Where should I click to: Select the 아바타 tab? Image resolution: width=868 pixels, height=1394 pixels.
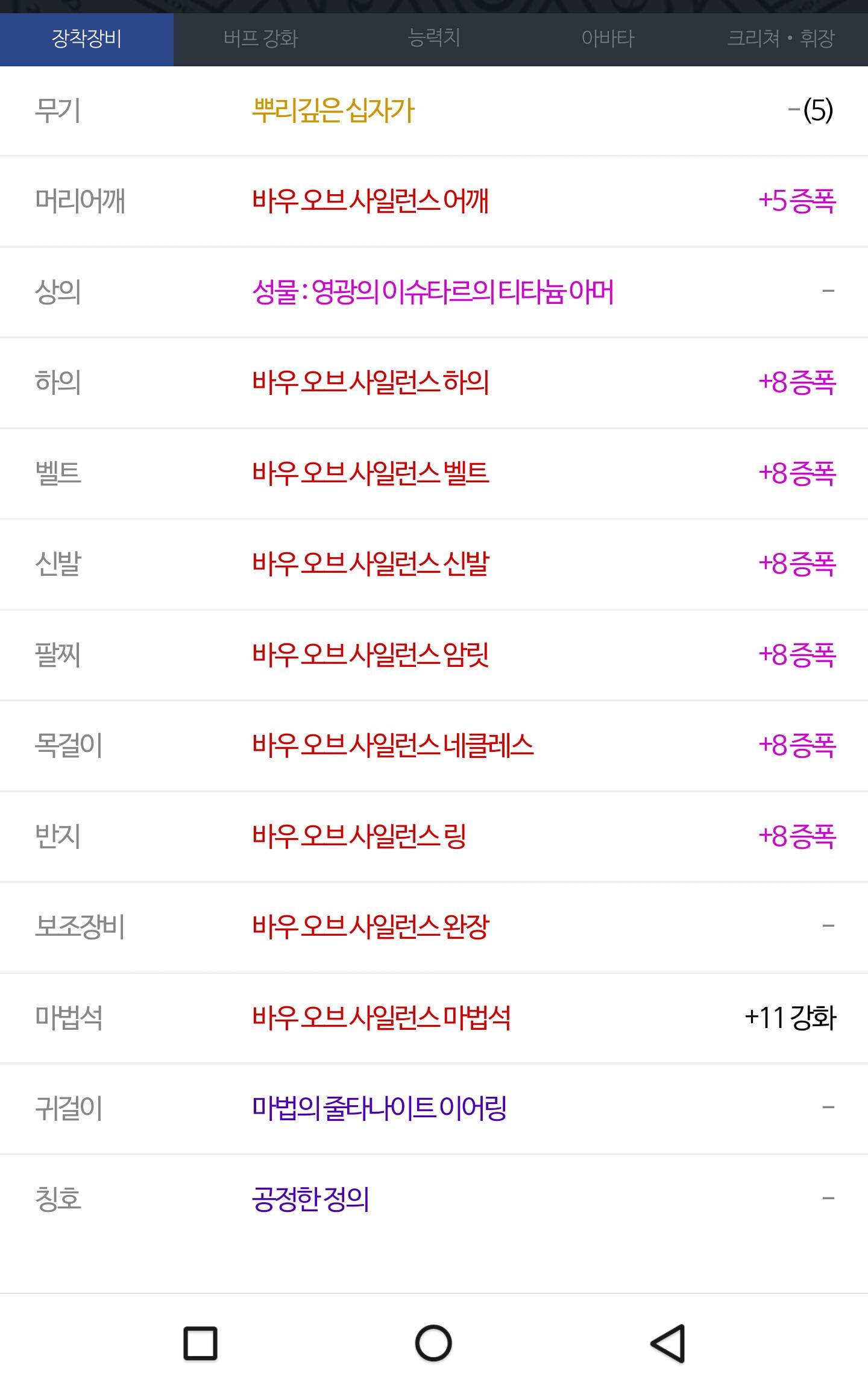coord(608,39)
